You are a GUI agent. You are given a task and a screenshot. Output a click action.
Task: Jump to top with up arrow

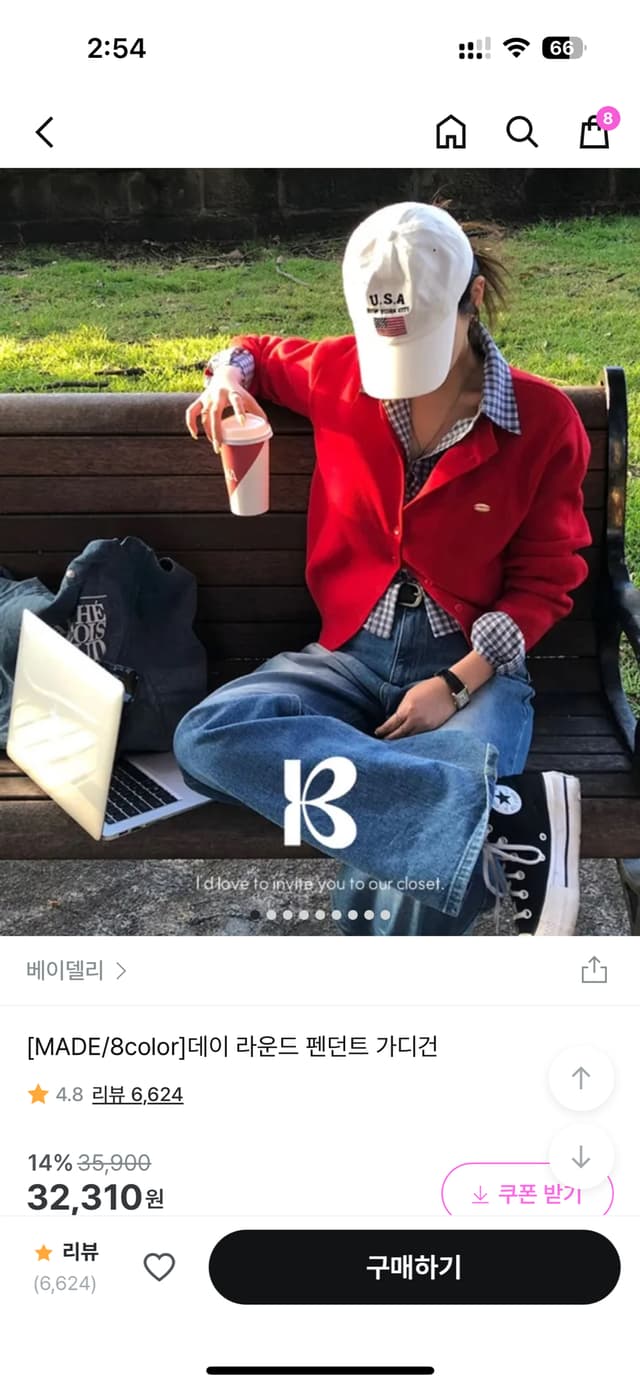[581, 1078]
